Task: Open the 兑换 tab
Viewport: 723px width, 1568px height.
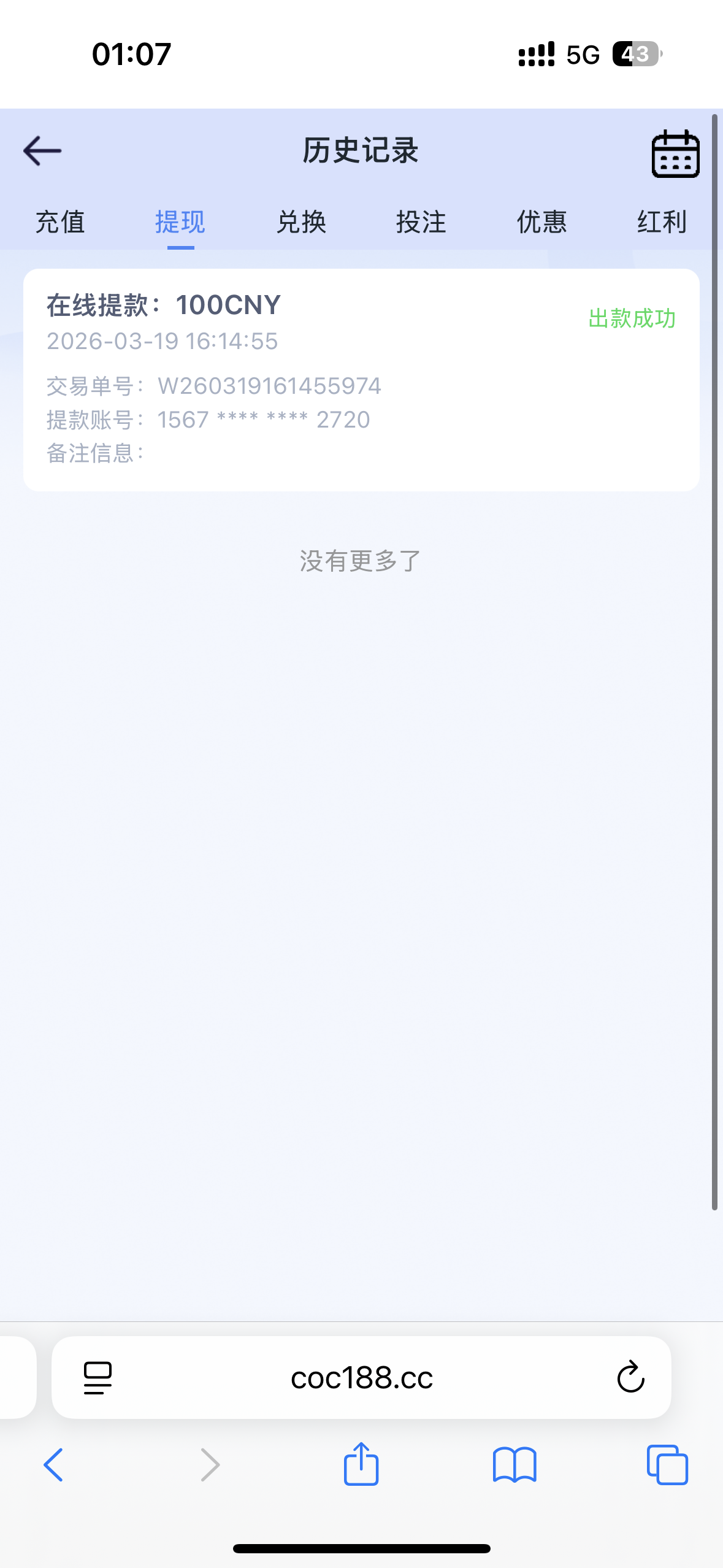Action: pyautogui.click(x=301, y=223)
